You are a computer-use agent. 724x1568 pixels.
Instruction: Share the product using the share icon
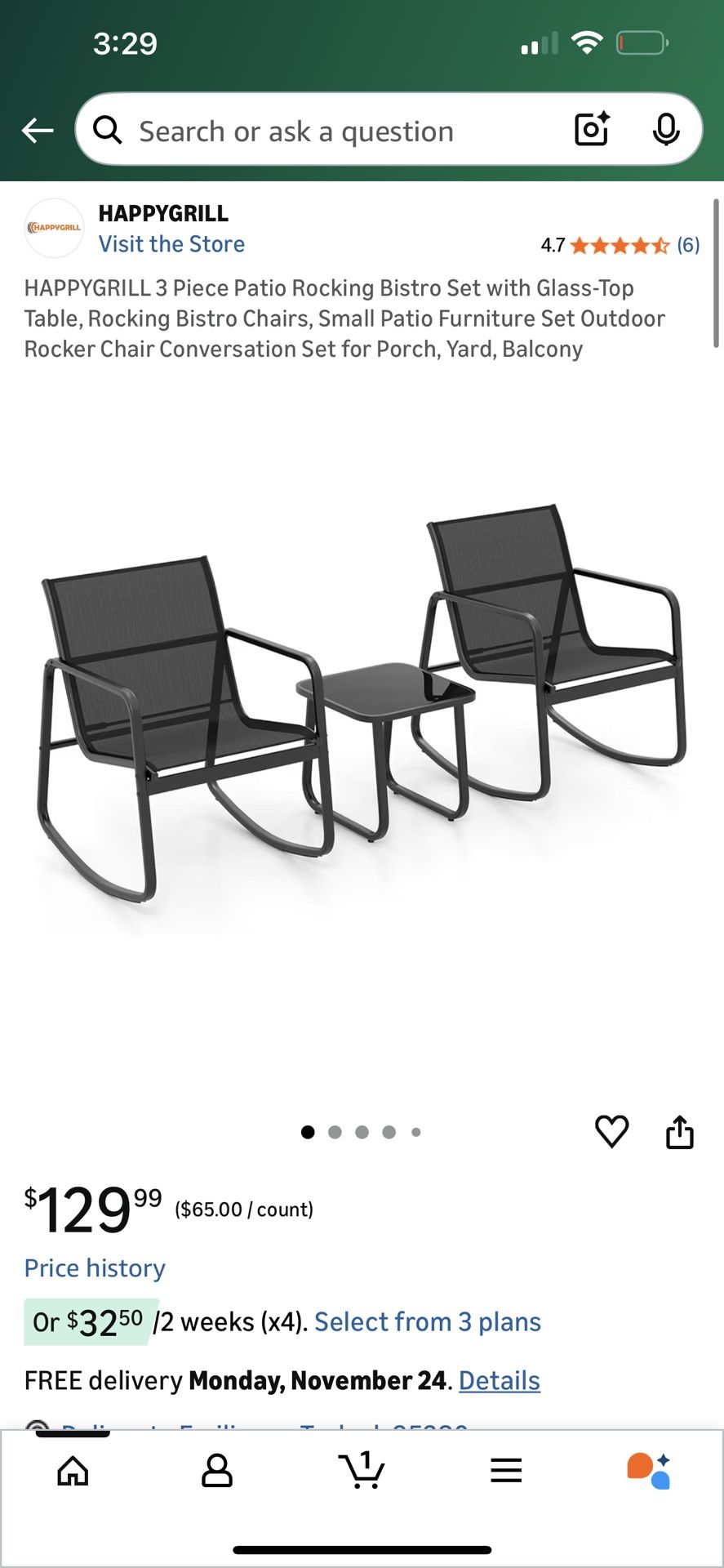(x=679, y=1131)
